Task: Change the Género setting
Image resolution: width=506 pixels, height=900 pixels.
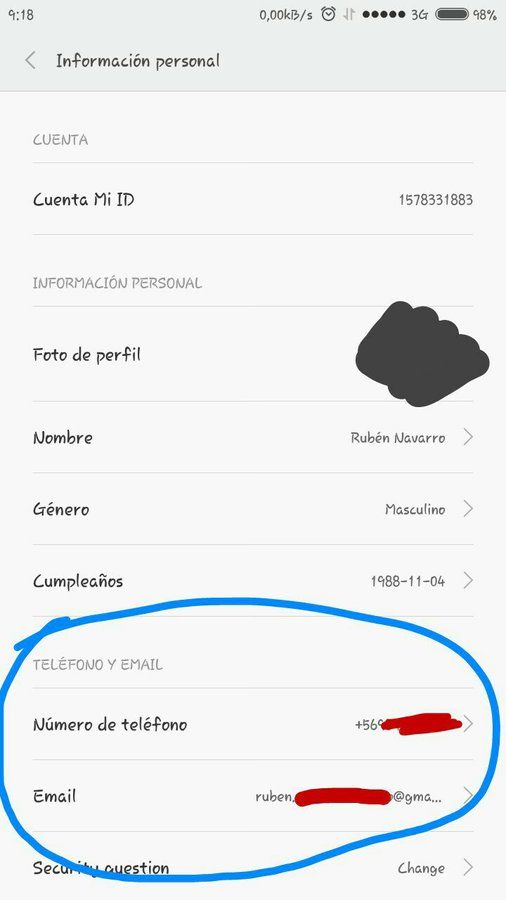Action: pos(253,509)
